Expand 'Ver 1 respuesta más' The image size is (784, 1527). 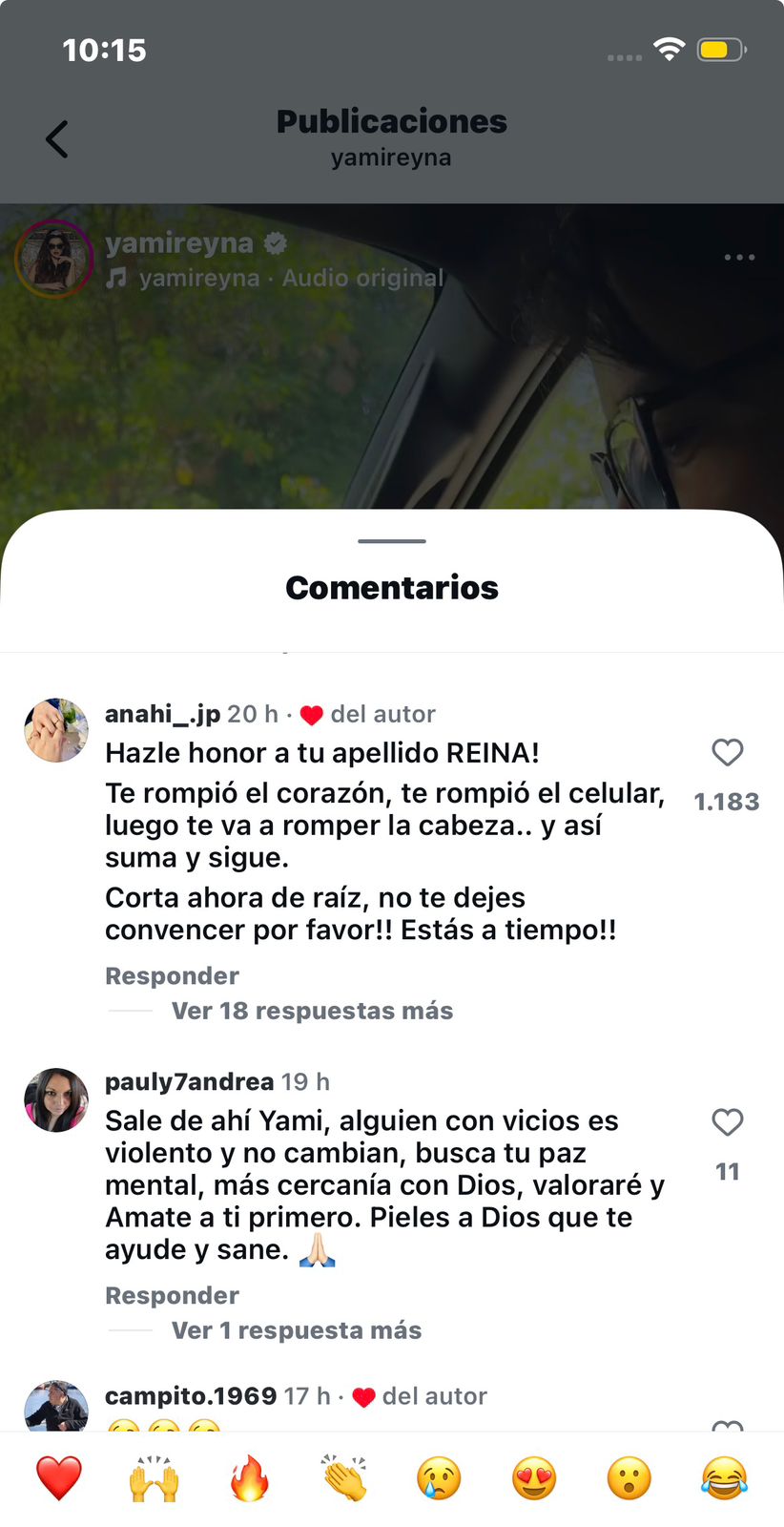(x=296, y=1330)
